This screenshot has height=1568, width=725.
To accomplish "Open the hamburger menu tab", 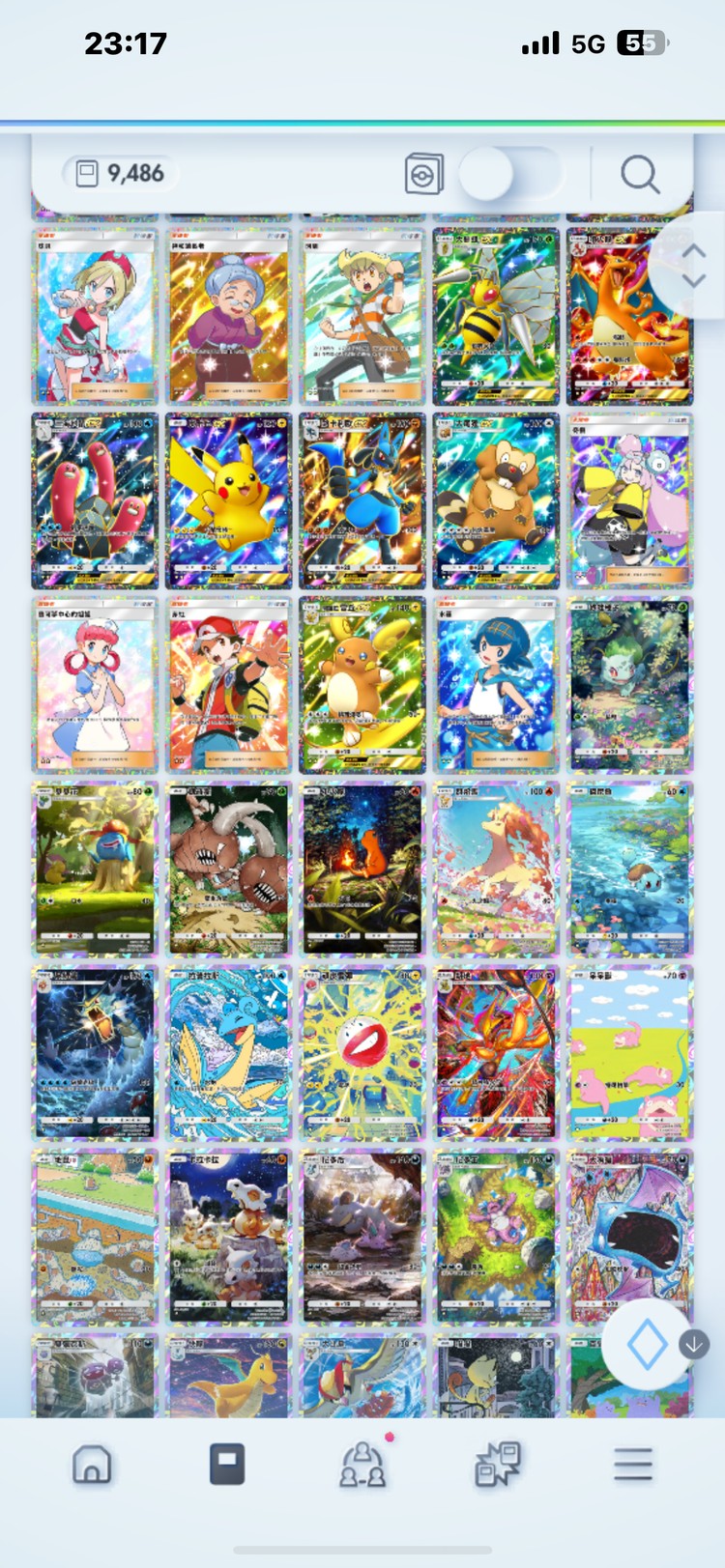I will pyautogui.click(x=632, y=1465).
